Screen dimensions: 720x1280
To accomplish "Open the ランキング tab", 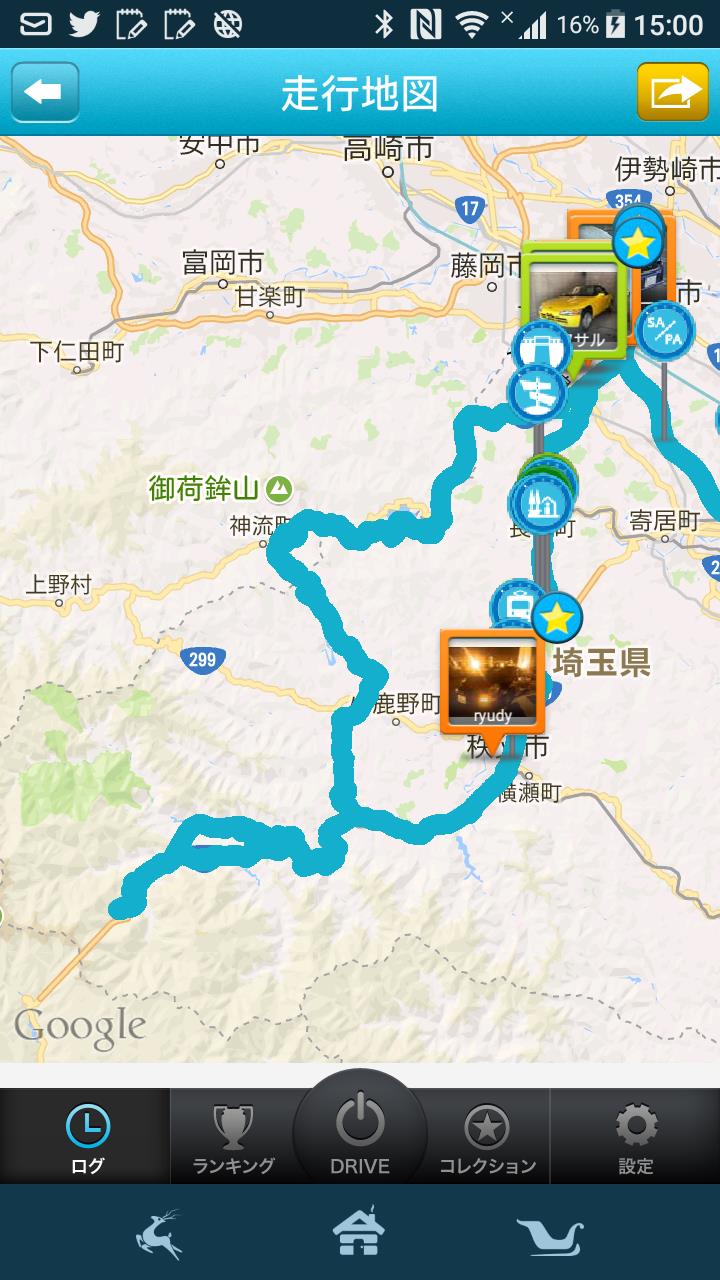I will (233, 1137).
